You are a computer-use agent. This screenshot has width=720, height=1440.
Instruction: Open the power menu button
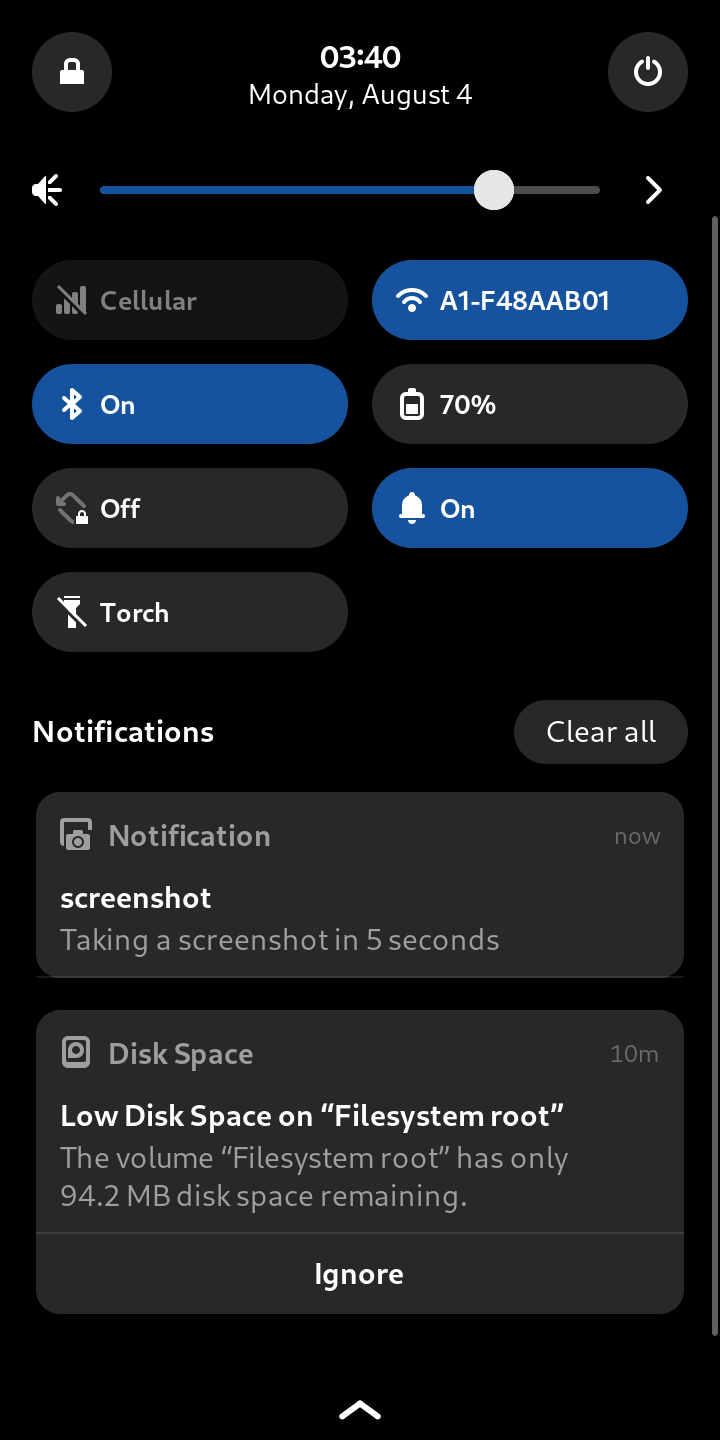click(648, 72)
